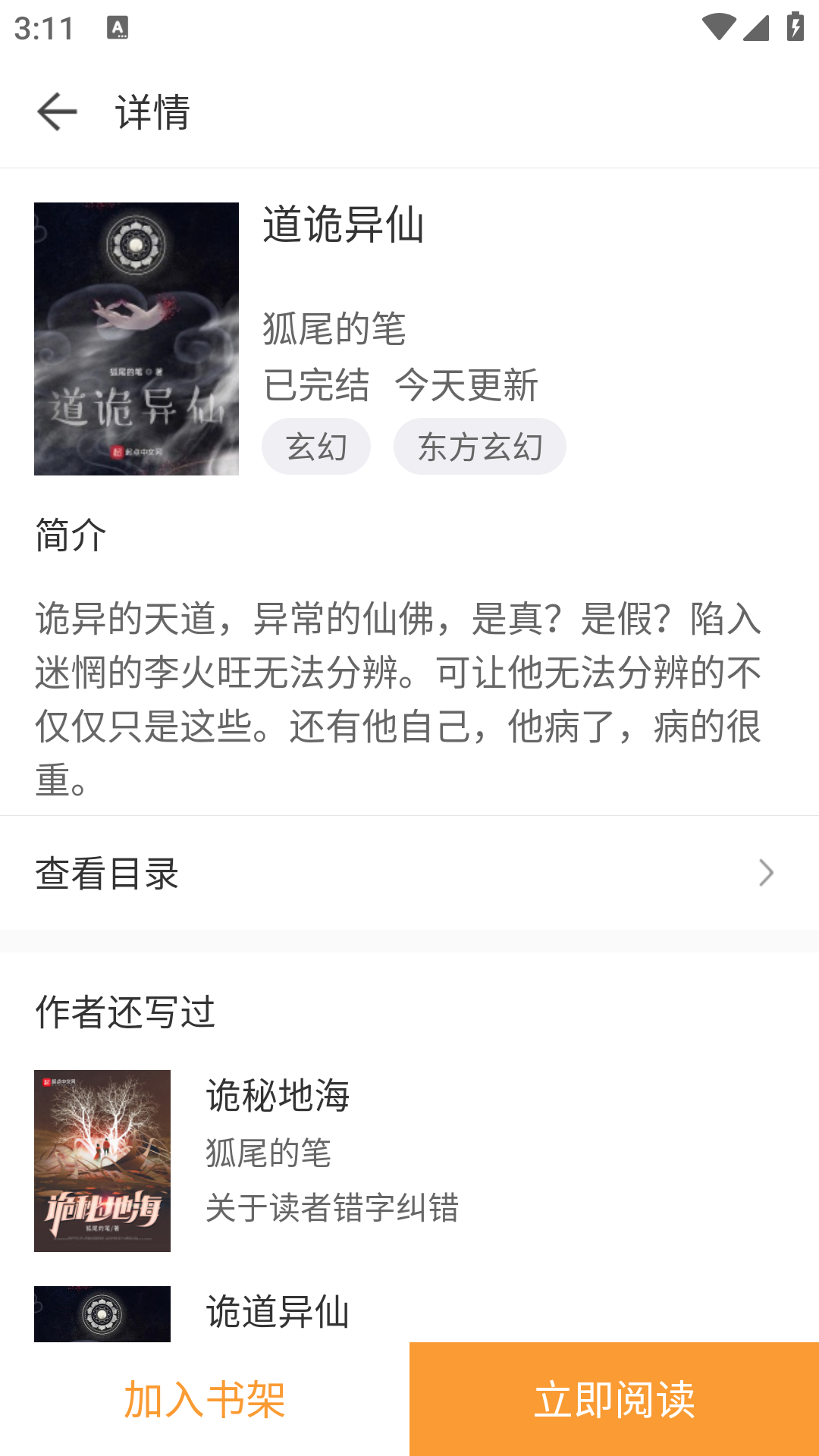Select the 东方玄幻 tag chip
The width and height of the screenshot is (819, 1456).
pos(479,447)
